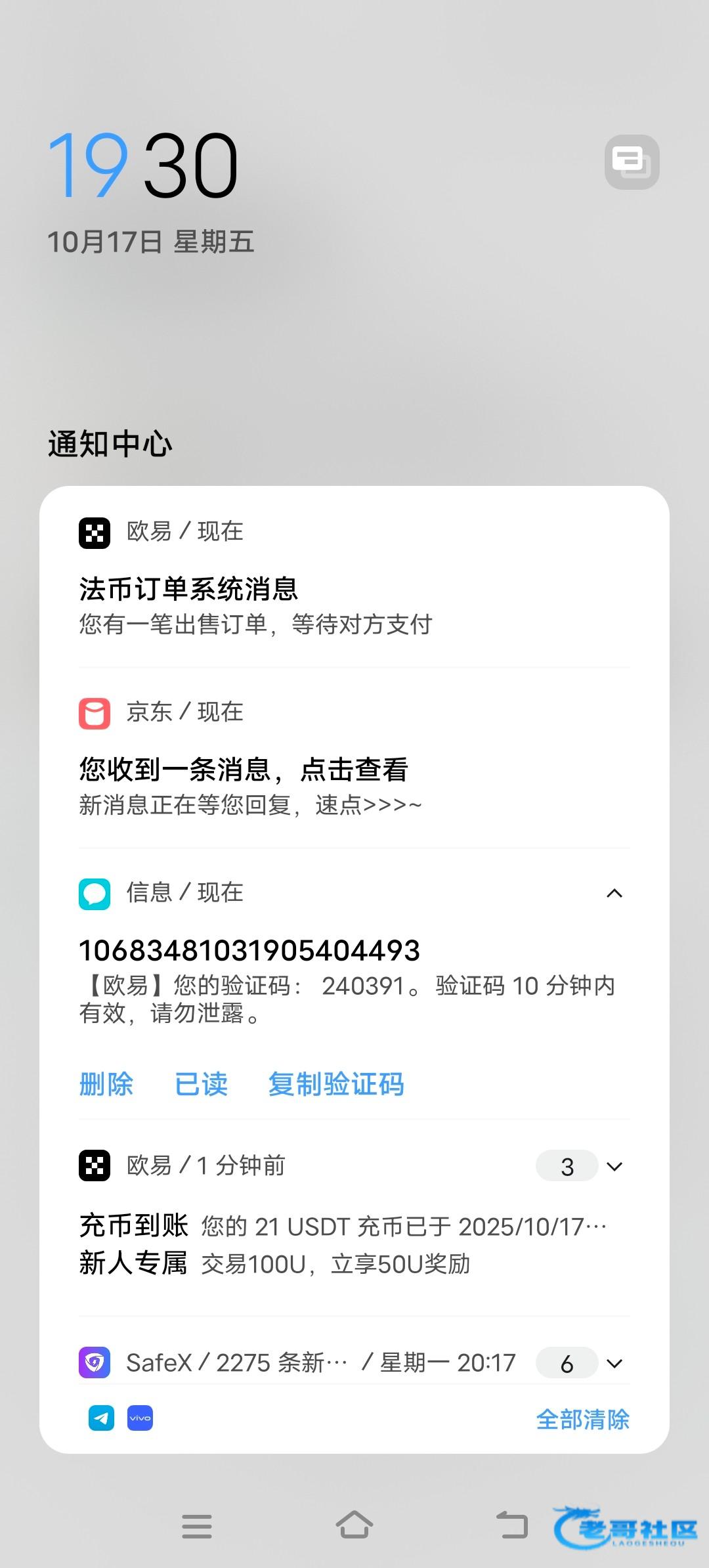Image resolution: width=709 pixels, height=1568 pixels.
Task: Tap 复制验证码 to copy the code
Action: [336, 1084]
